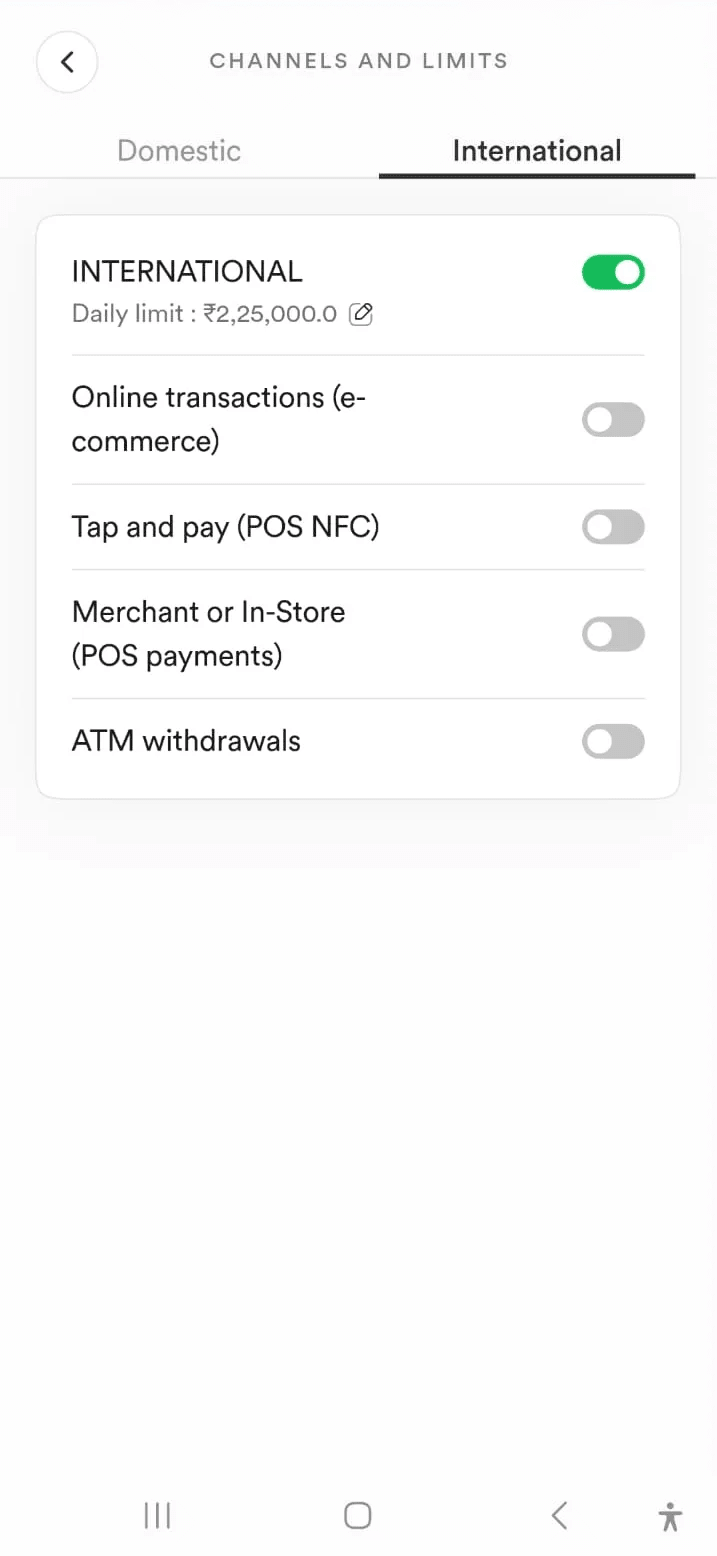Go back using the top-left arrow
The width and height of the screenshot is (717, 1556).
coord(67,62)
